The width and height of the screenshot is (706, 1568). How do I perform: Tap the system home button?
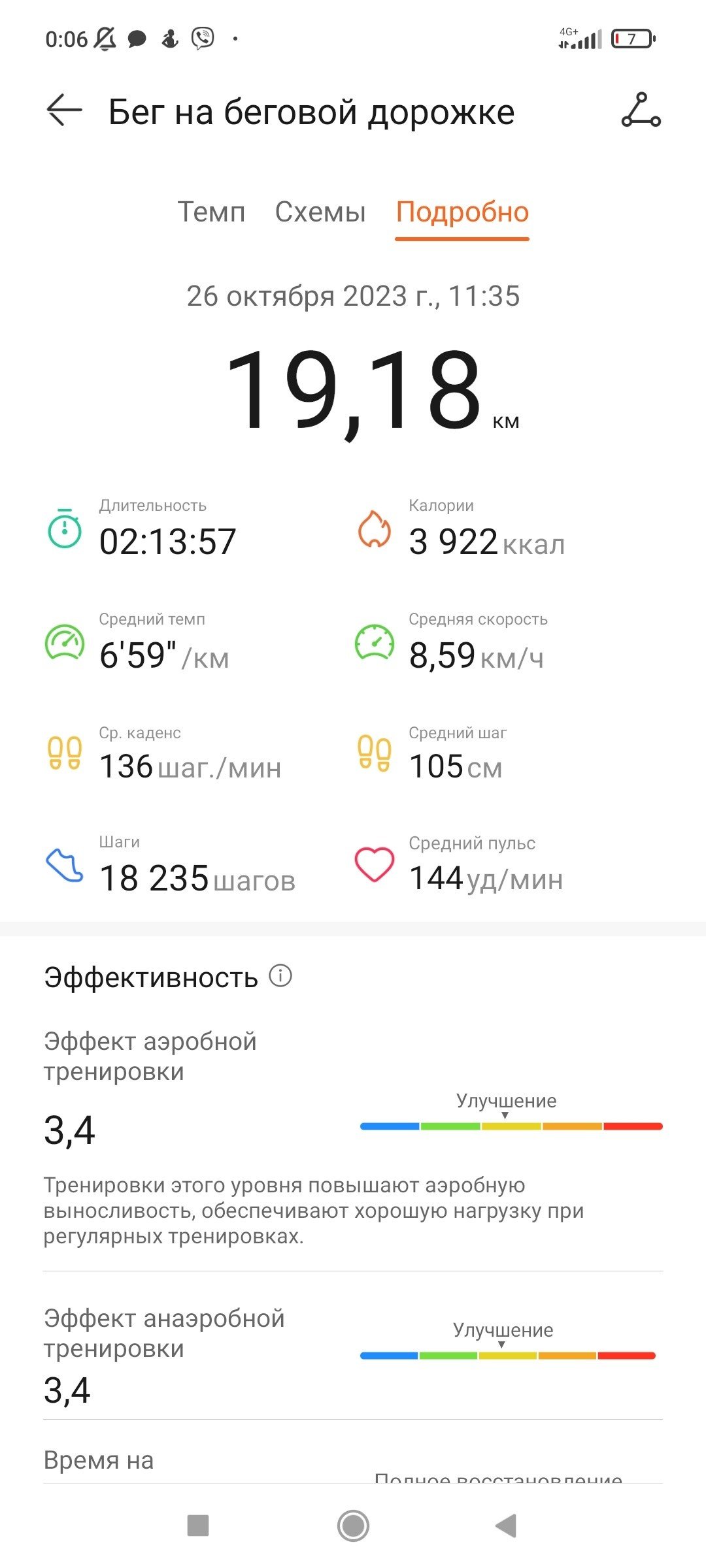353,1526
